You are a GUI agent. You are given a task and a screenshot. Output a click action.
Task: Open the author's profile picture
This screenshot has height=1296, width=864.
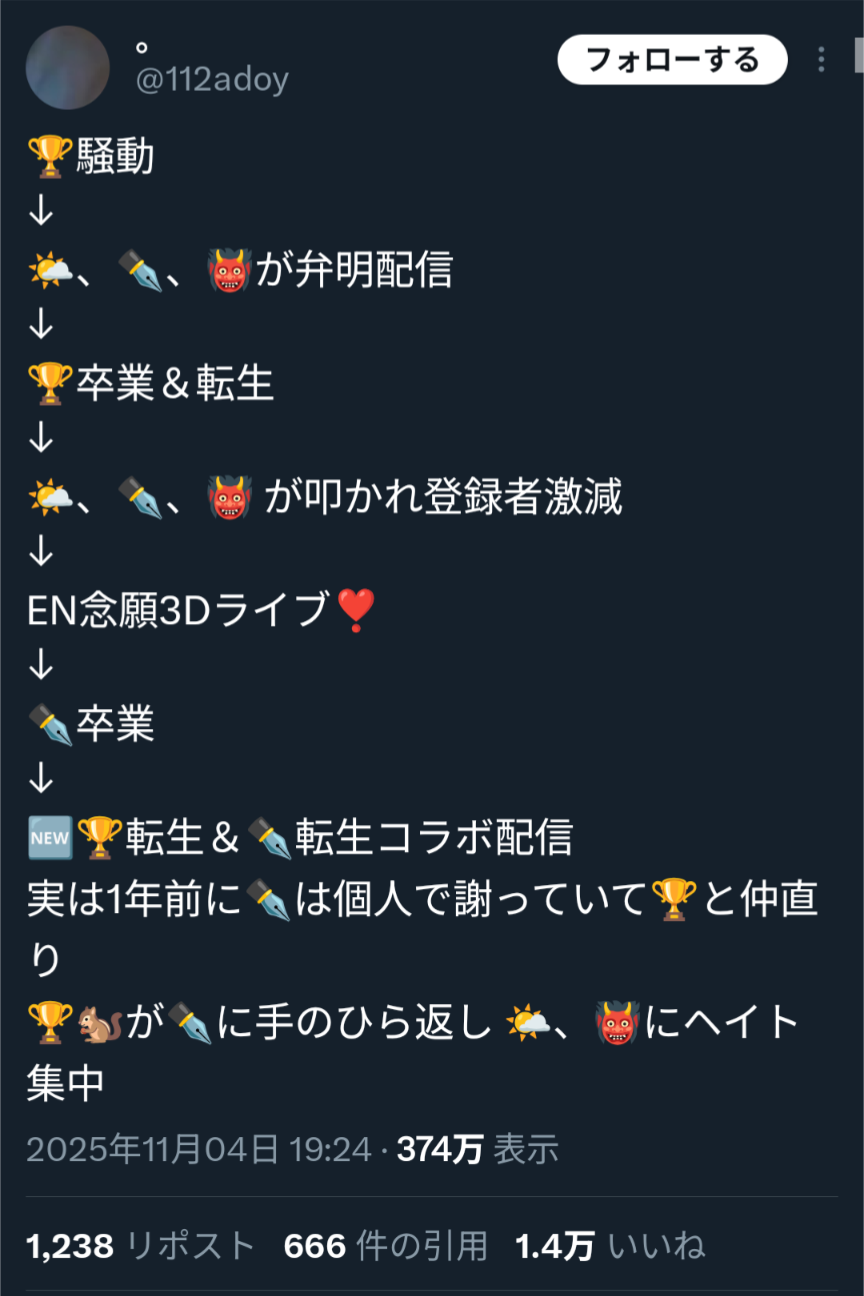pos(67,67)
